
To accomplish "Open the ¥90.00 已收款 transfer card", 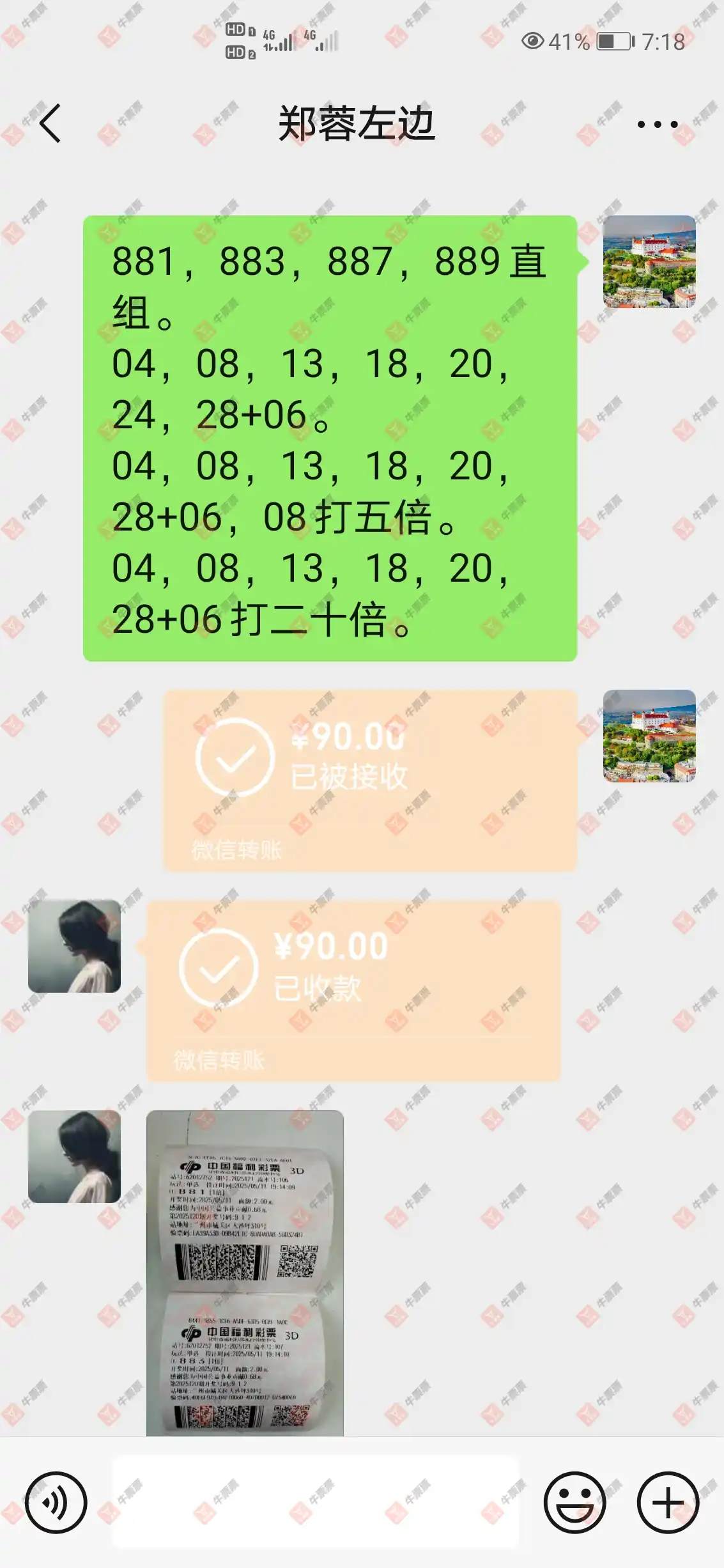I will (x=353, y=991).
